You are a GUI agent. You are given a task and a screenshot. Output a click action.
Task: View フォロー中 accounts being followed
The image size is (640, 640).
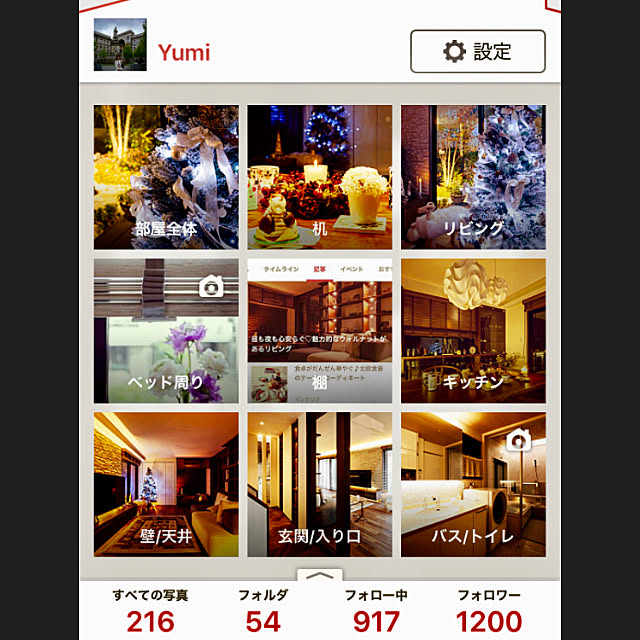[x=376, y=610]
